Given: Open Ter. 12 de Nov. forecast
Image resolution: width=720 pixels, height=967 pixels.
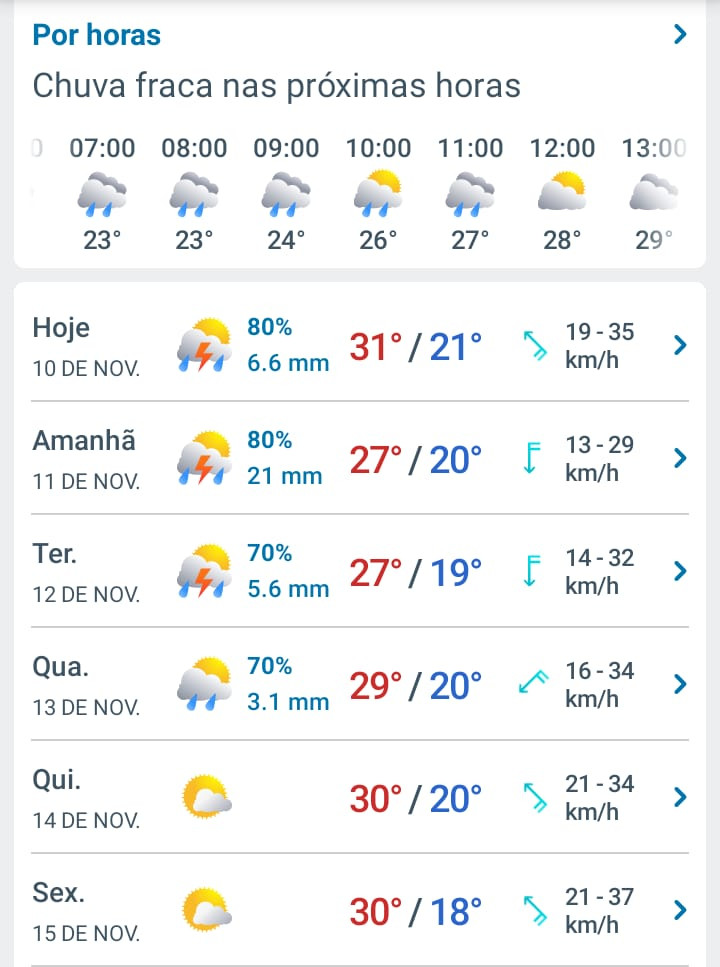Looking at the screenshot, I should (360, 572).
